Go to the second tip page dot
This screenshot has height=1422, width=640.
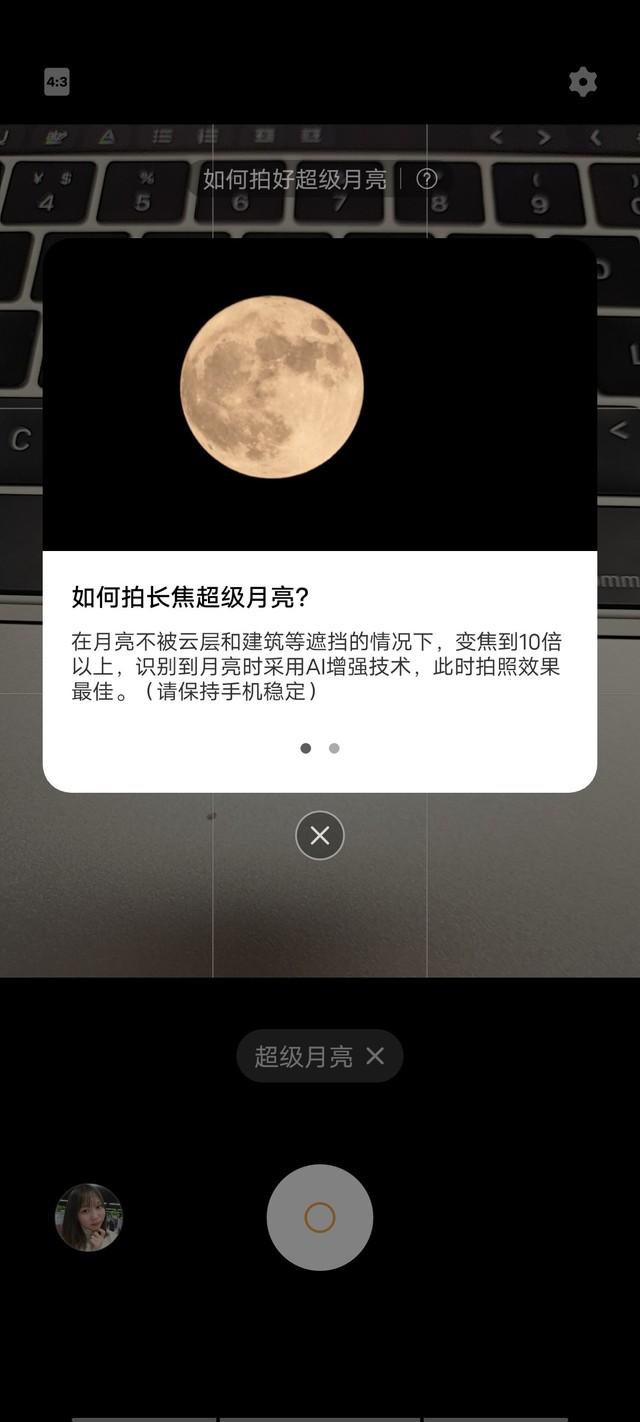pos(334,748)
